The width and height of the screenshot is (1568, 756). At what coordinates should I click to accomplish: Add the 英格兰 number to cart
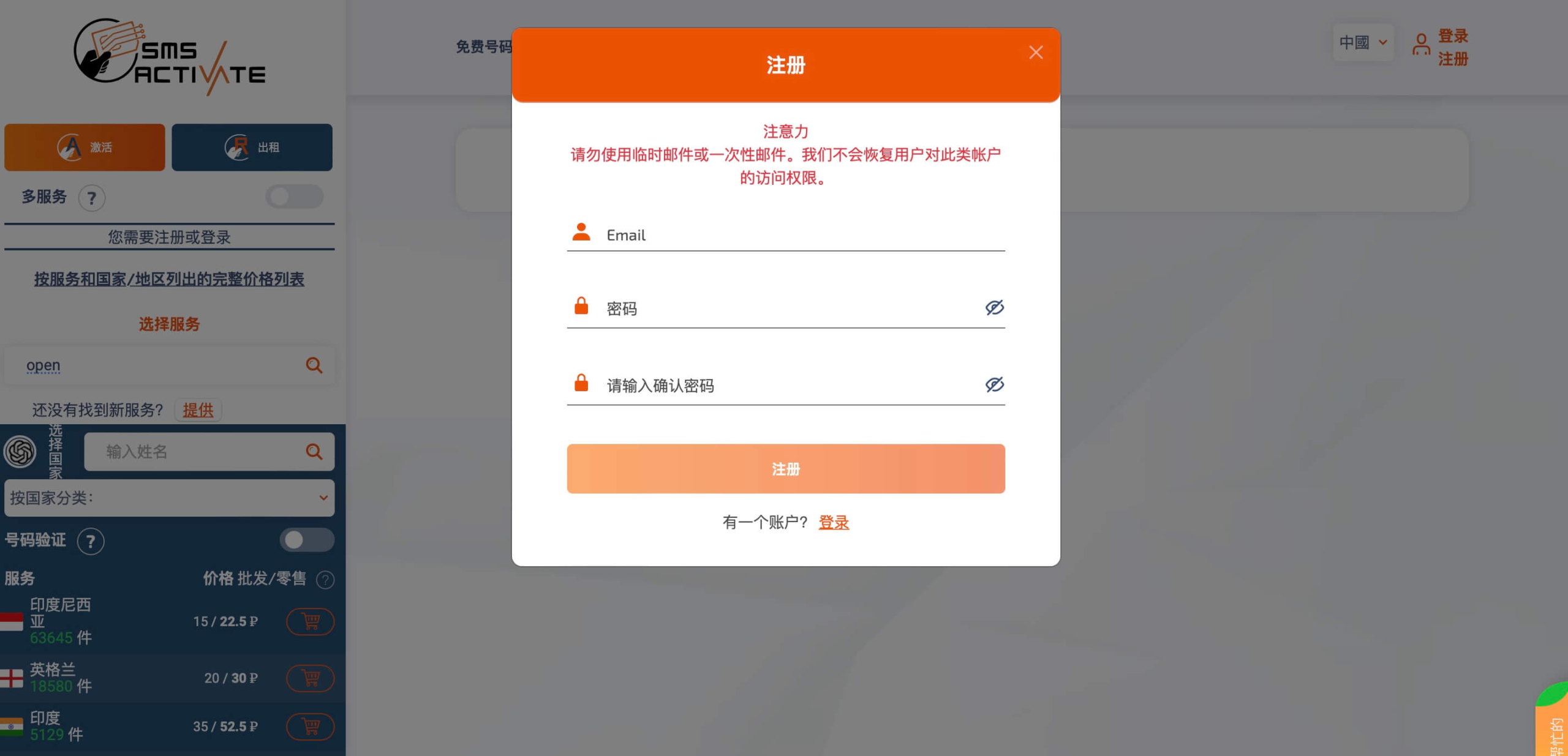coord(310,678)
